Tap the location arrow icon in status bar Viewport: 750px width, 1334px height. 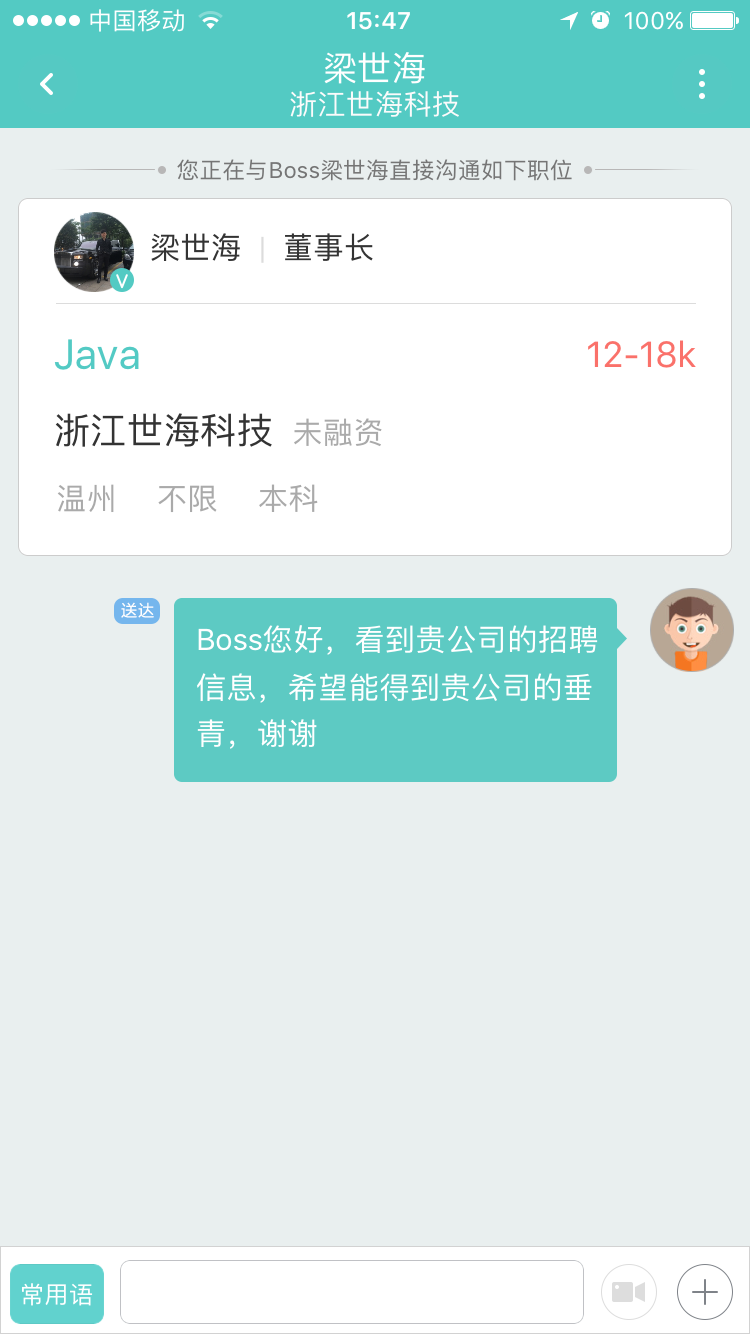click(568, 18)
